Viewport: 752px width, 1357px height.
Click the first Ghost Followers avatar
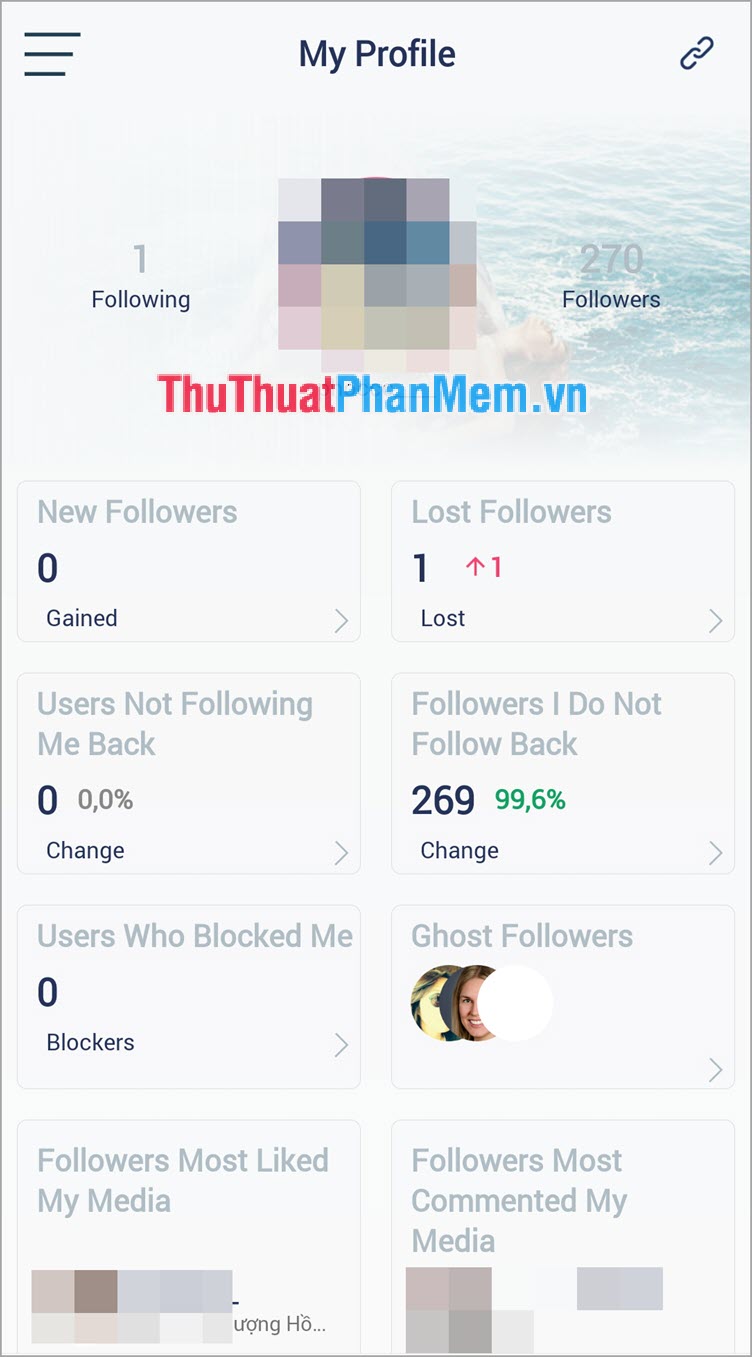click(x=440, y=1003)
